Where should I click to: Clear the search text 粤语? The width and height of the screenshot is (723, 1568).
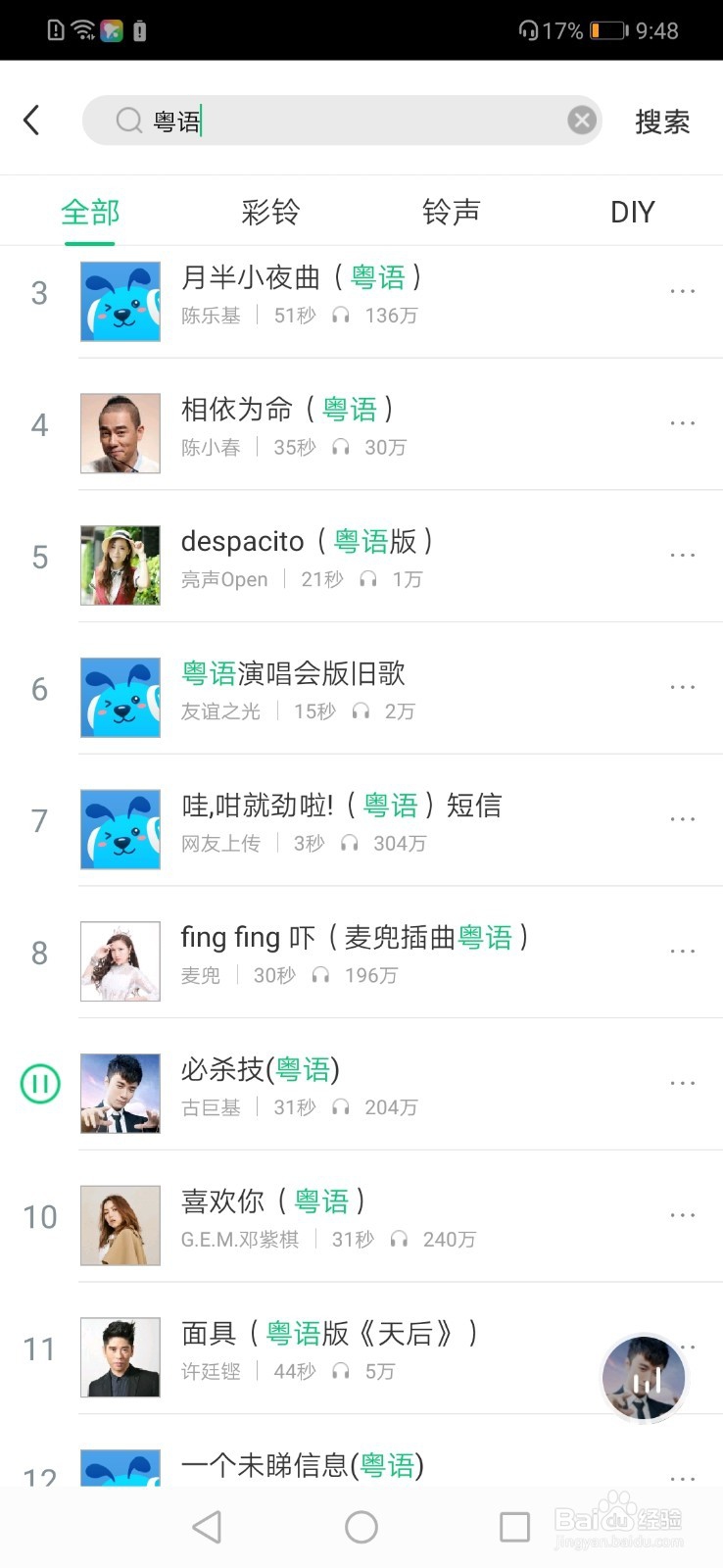pyautogui.click(x=582, y=120)
